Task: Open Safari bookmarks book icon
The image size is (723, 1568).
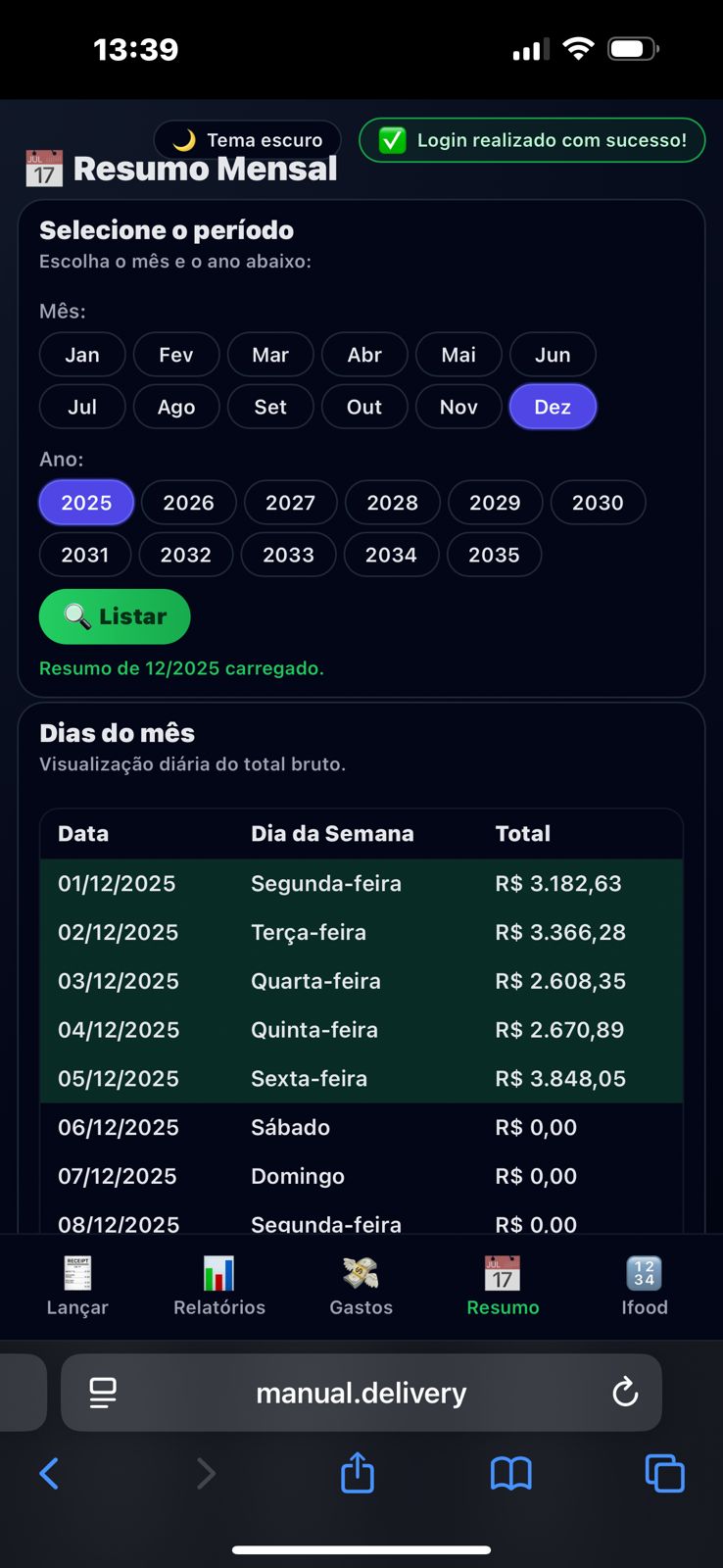Action: click(511, 1473)
